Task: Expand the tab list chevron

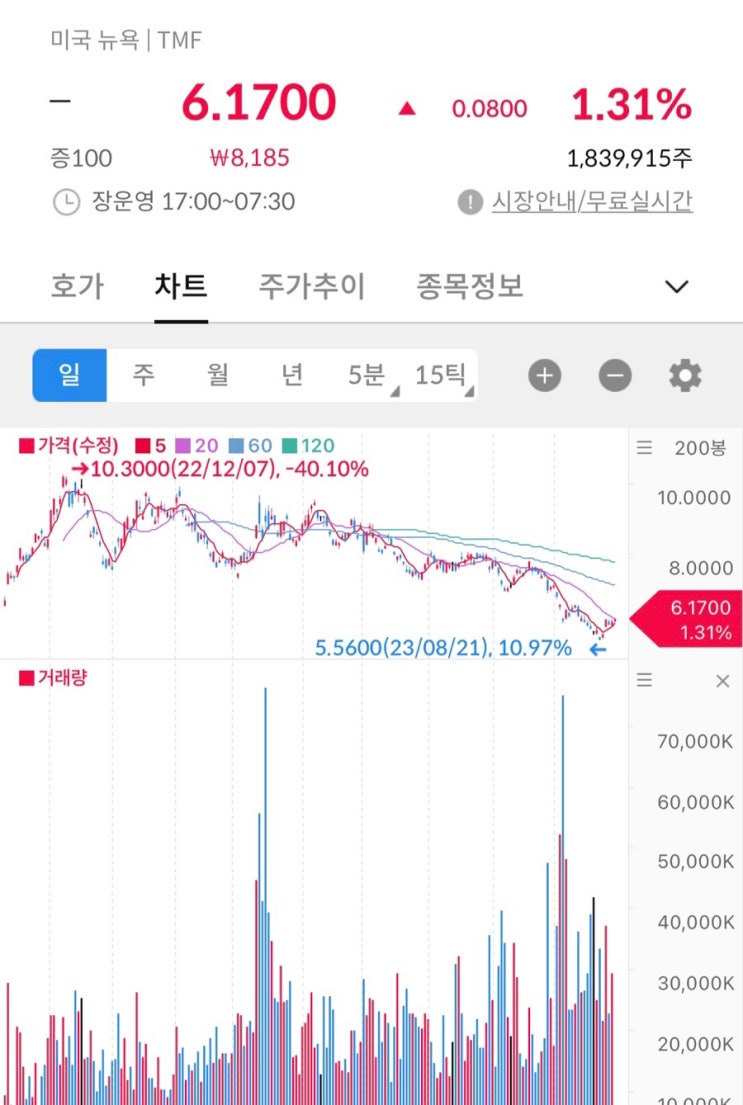Action: 677,287
